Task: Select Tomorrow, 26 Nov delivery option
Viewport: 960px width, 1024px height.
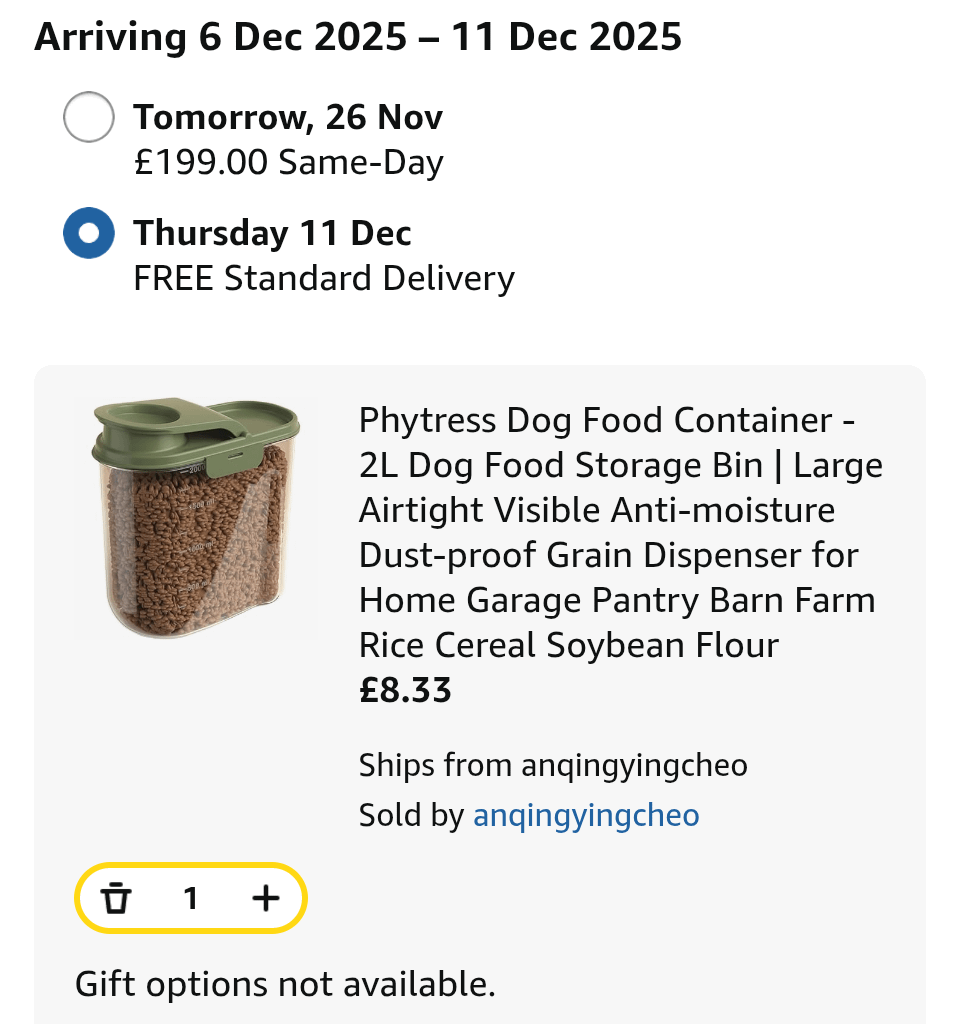Action: 88,116
